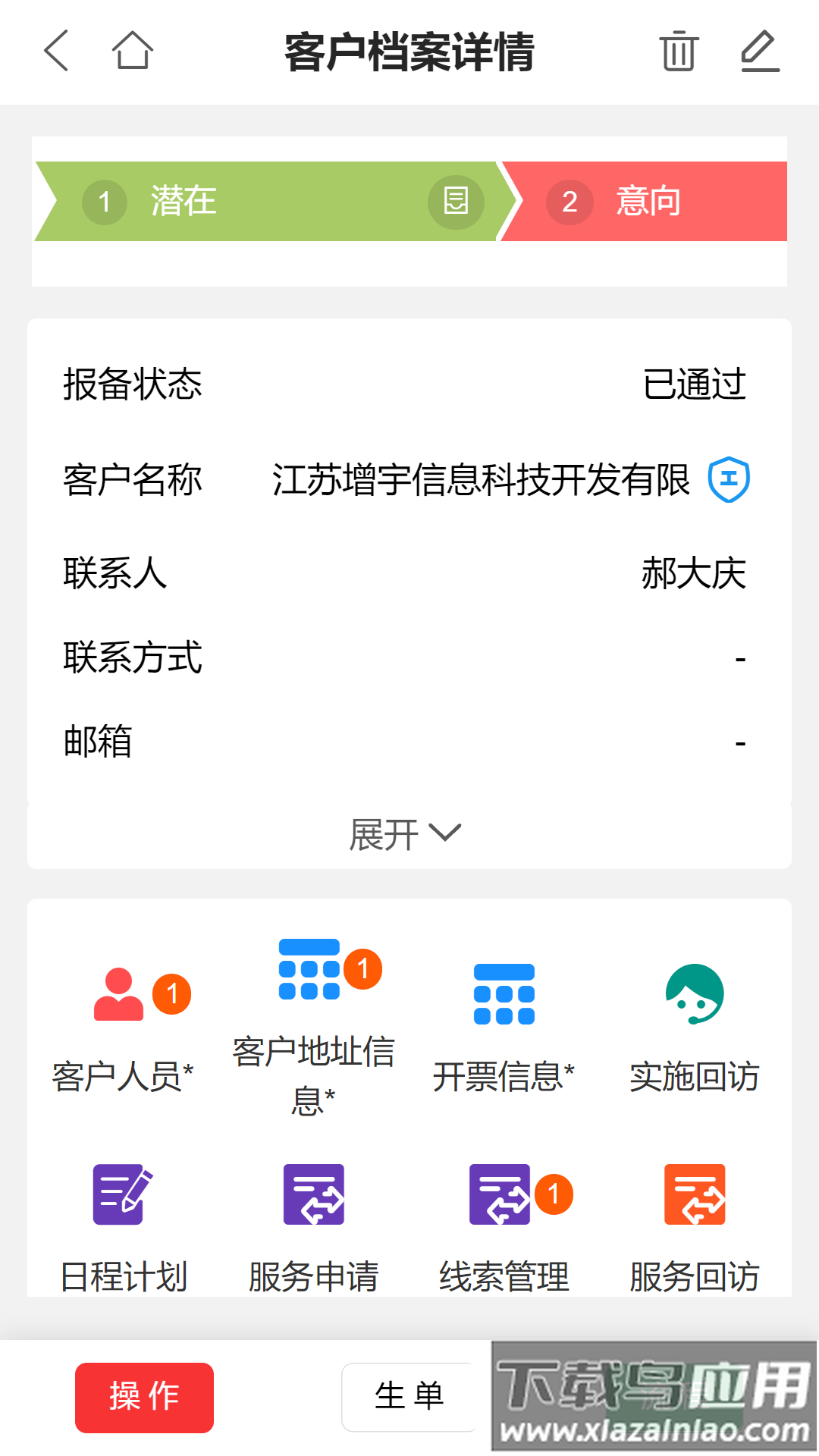Viewport: 819px width, 1456px height.
Task: Tap the home icon in the header
Action: (133, 51)
